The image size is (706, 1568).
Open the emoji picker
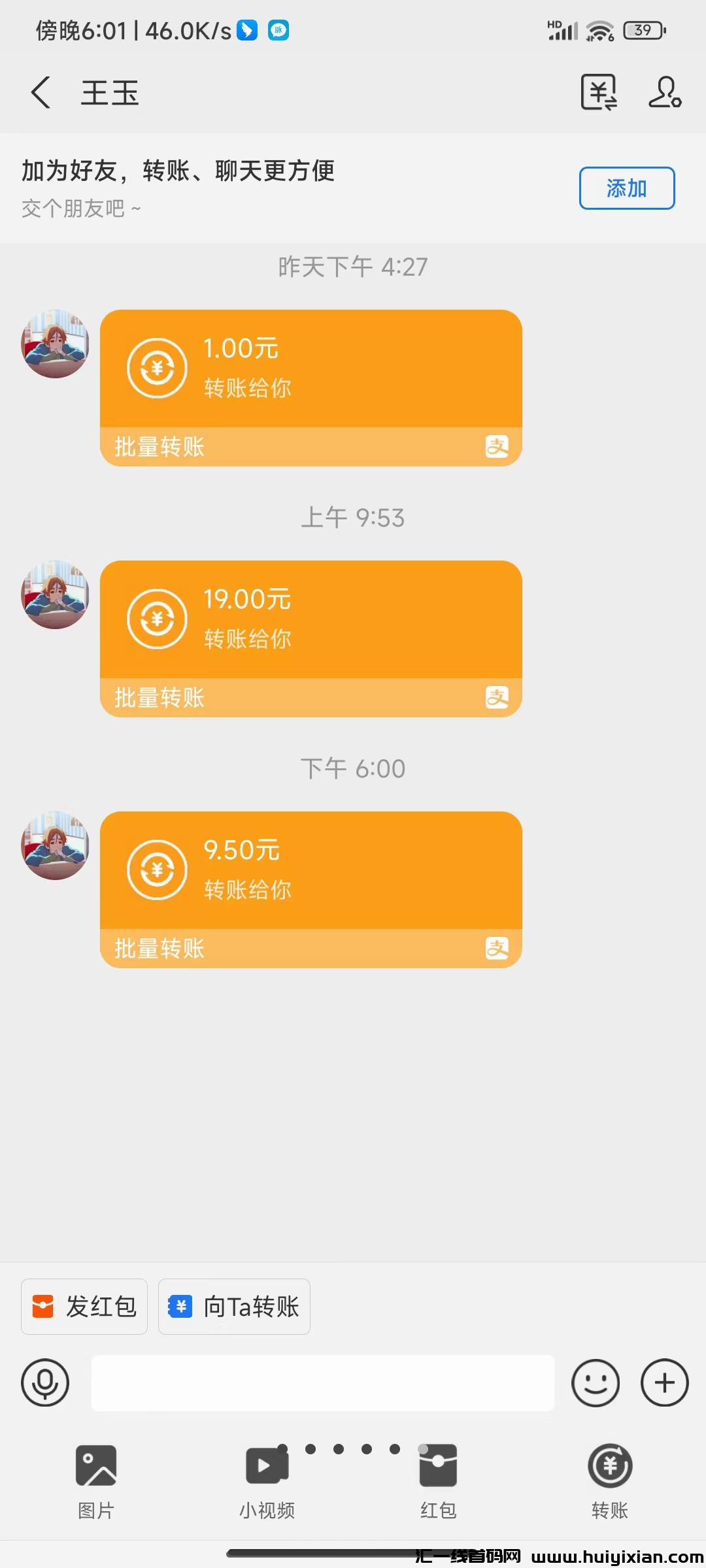[595, 1382]
